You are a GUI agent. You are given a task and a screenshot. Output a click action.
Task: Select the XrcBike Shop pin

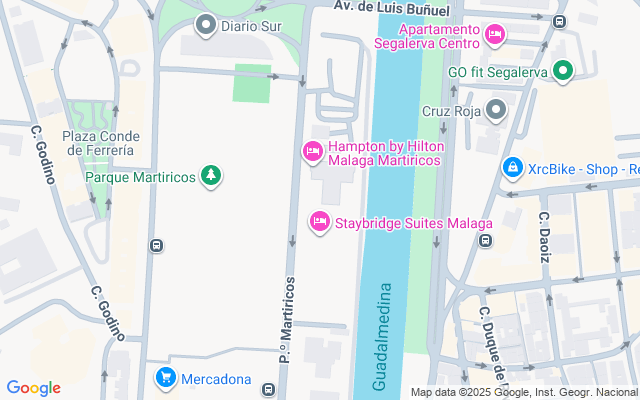513,166
